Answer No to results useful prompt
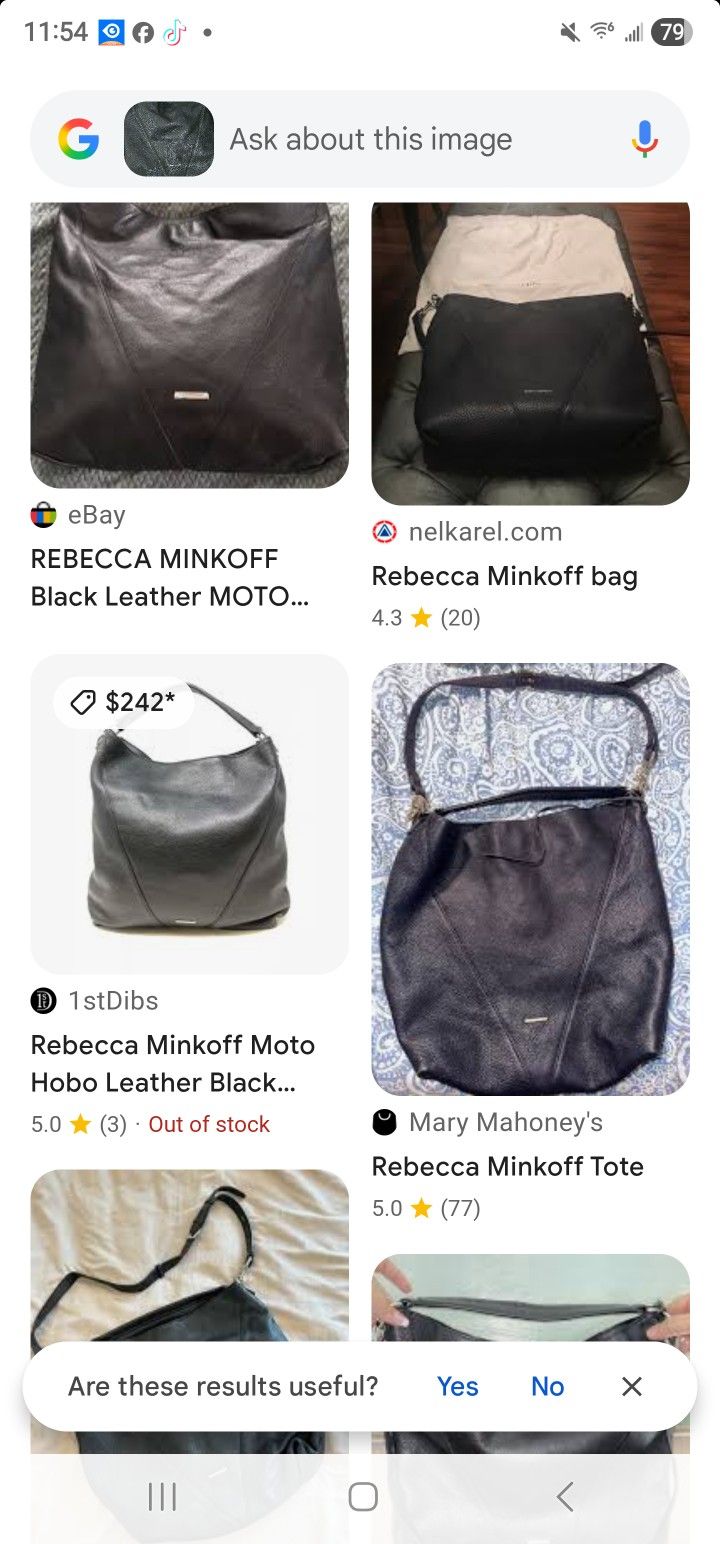 (547, 1386)
